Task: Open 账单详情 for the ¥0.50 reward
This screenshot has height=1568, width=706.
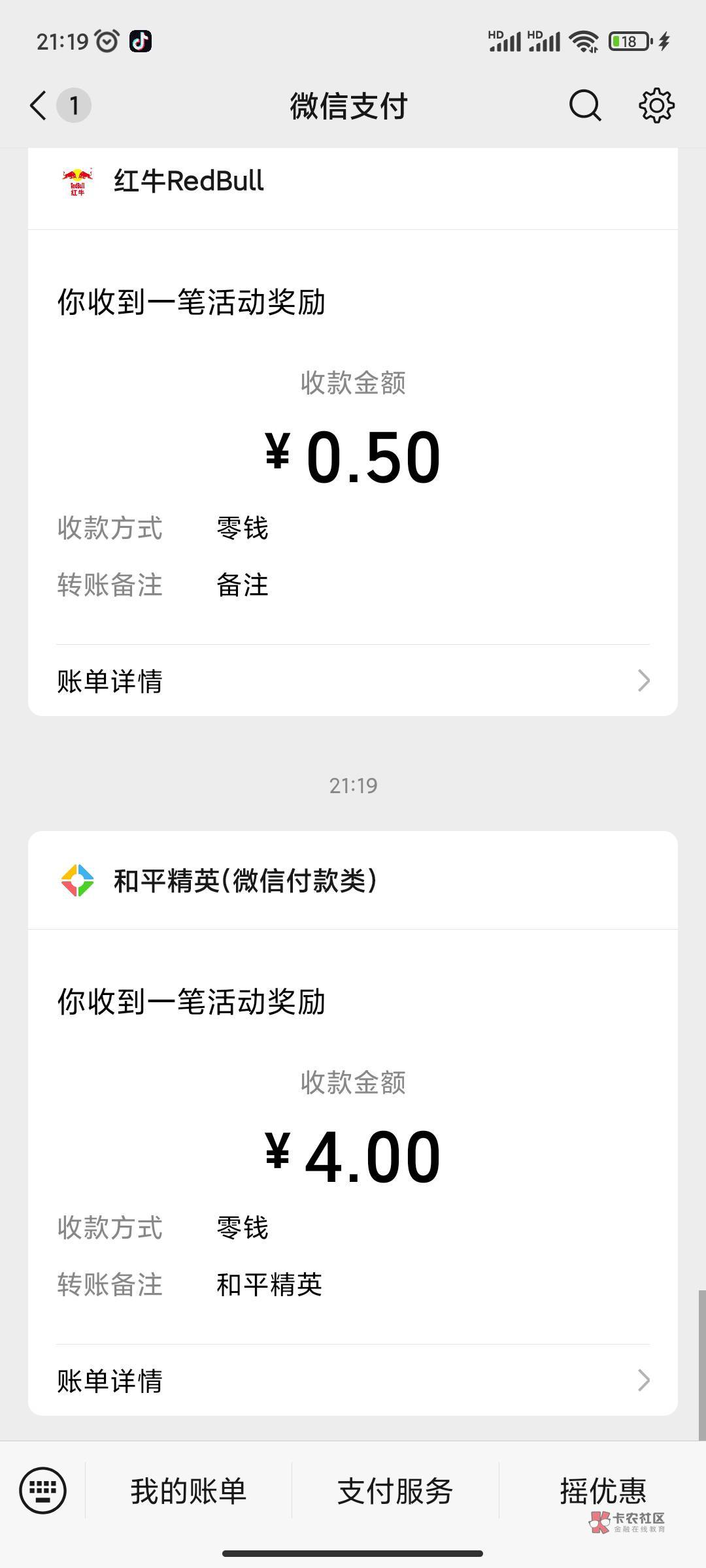Action: point(353,681)
